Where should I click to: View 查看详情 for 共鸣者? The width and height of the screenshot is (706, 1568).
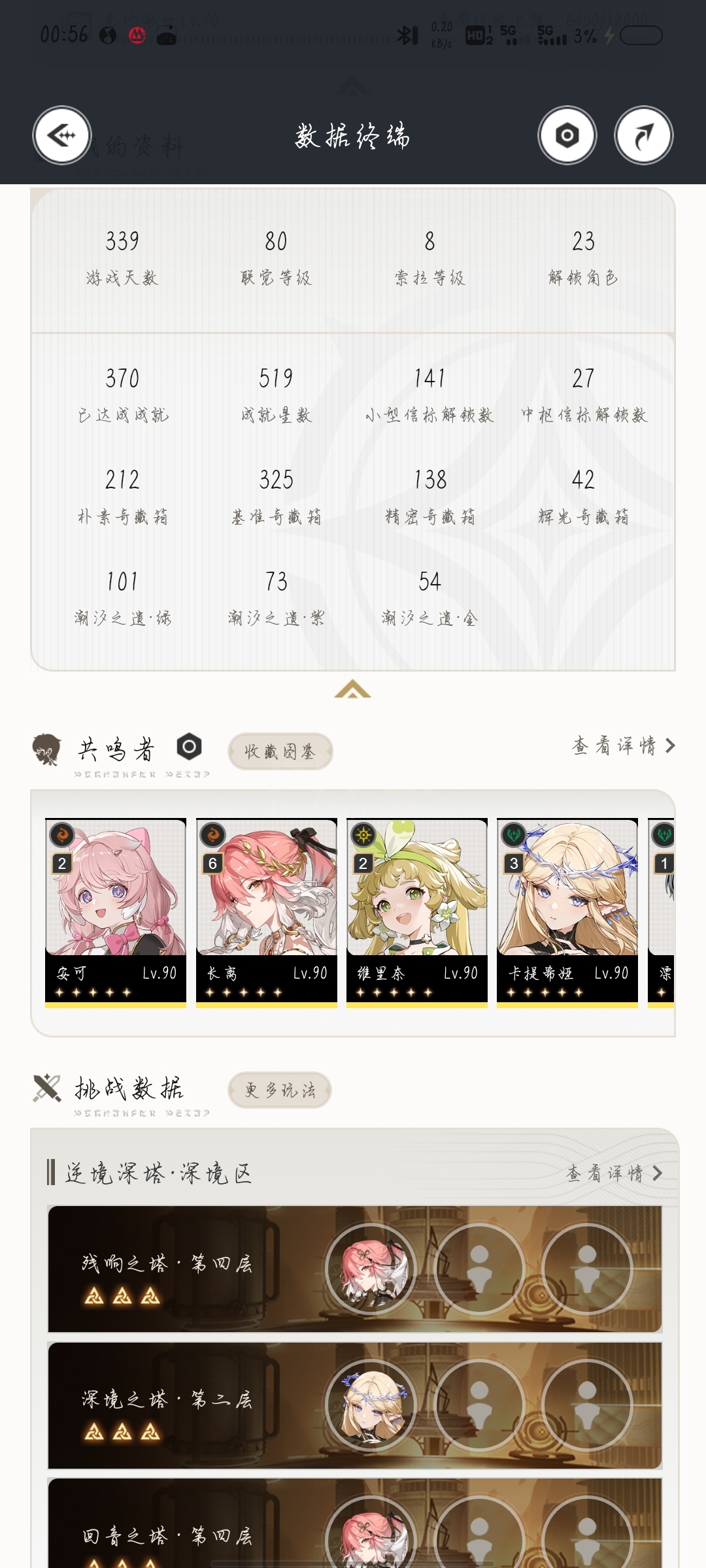coord(624,745)
